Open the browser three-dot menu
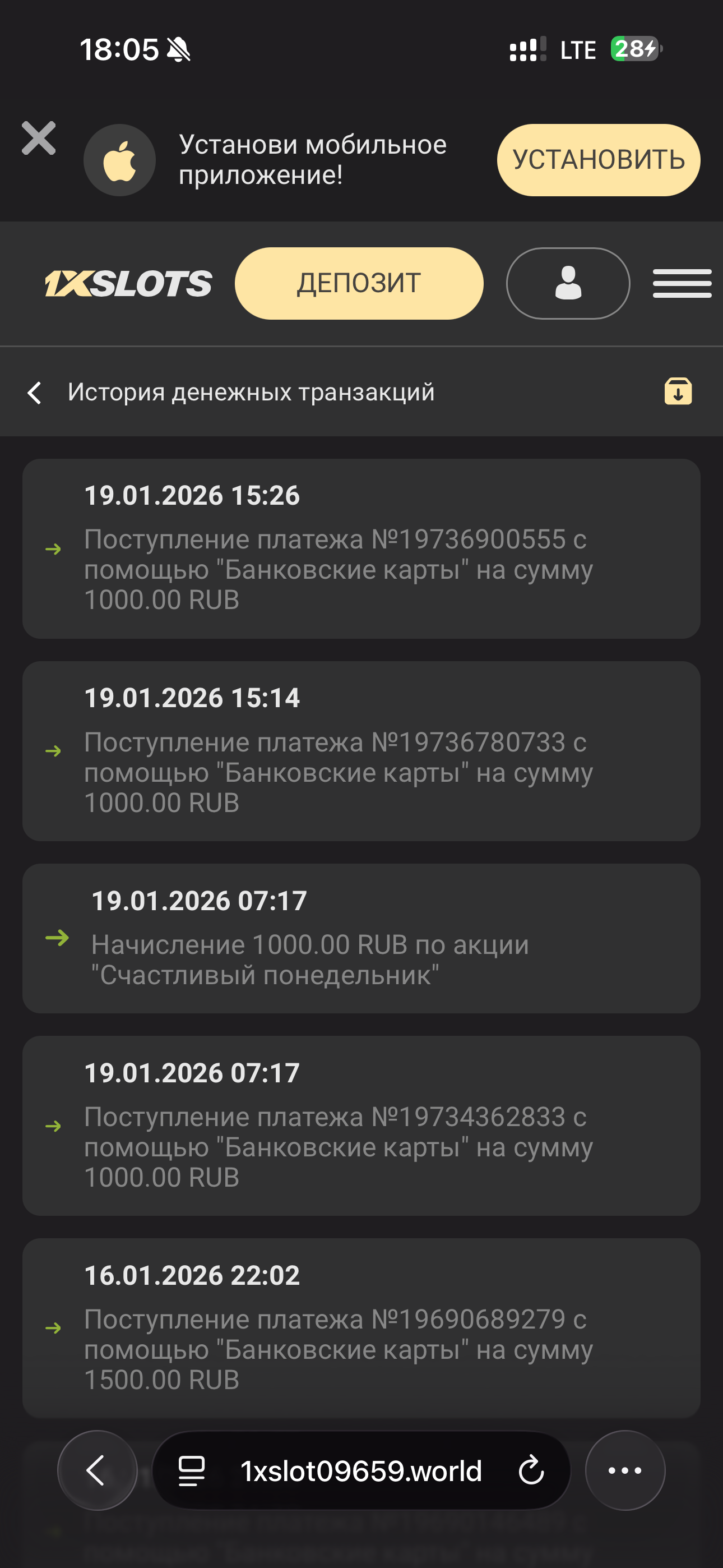The width and height of the screenshot is (723, 1568). coord(624,1470)
